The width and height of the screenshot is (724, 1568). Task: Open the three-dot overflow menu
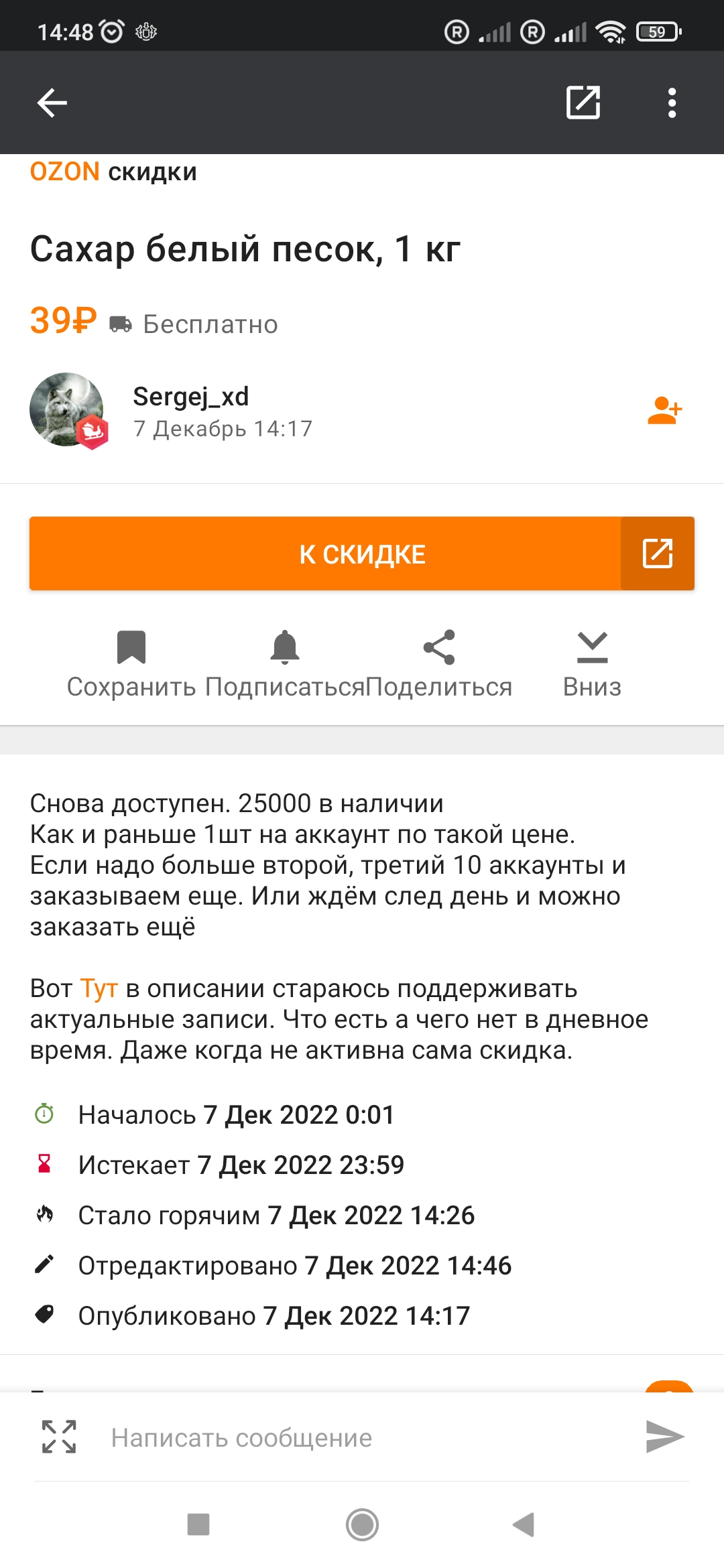point(672,103)
